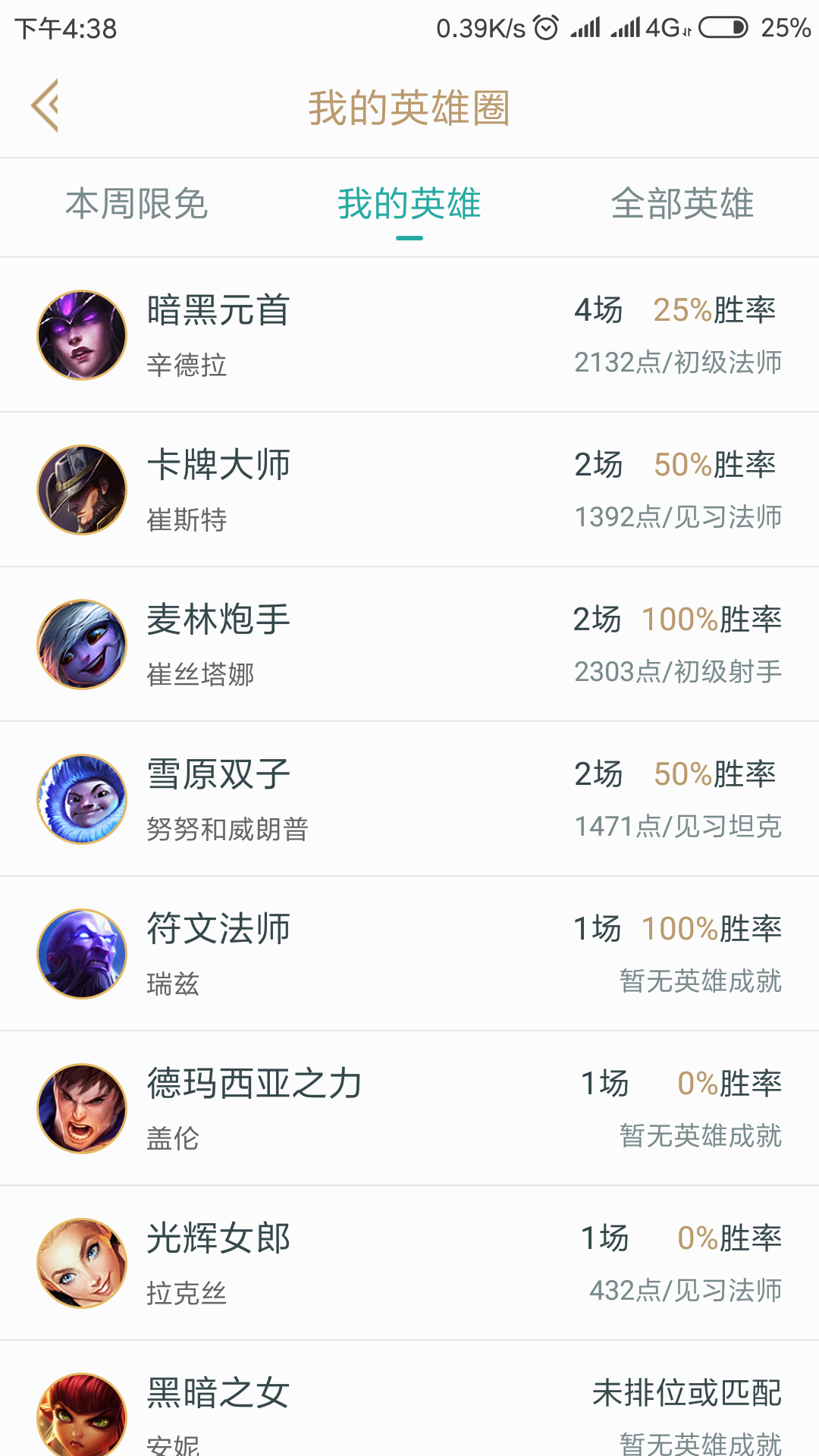Switch to the 全部英雄 tab

coord(682,205)
